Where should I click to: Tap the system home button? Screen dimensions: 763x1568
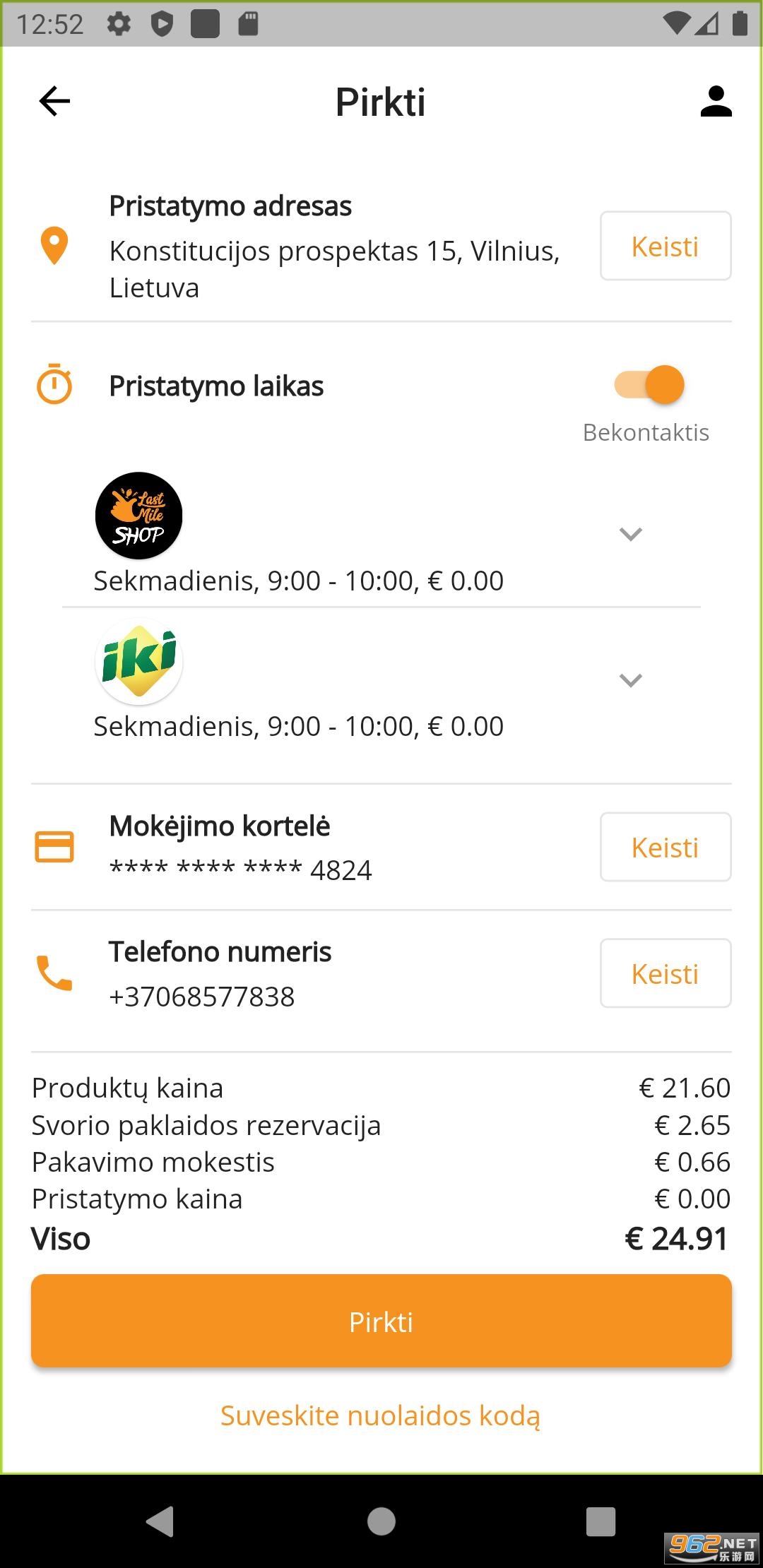[381, 1521]
